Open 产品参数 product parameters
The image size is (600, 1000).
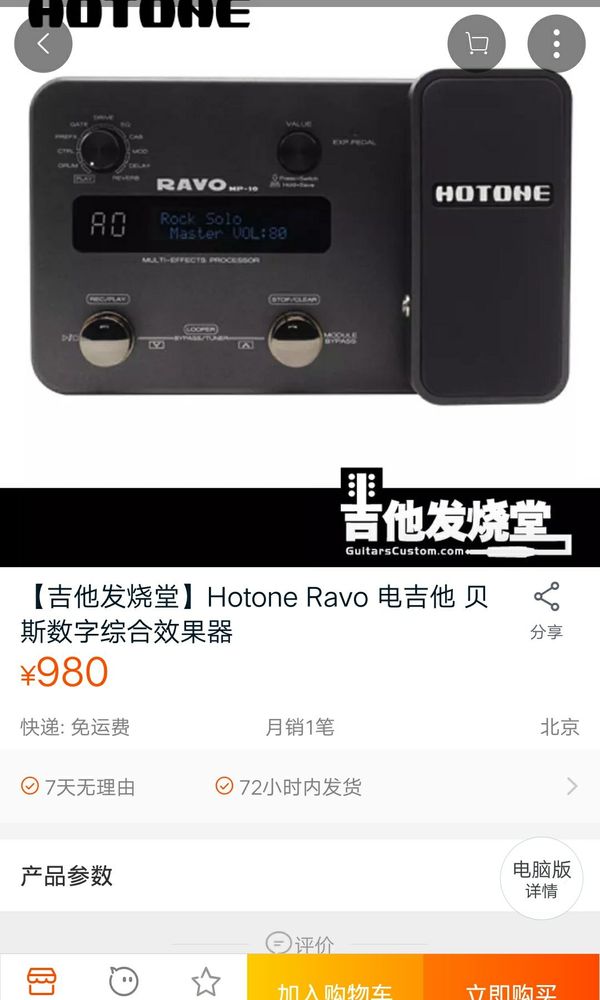click(x=67, y=876)
